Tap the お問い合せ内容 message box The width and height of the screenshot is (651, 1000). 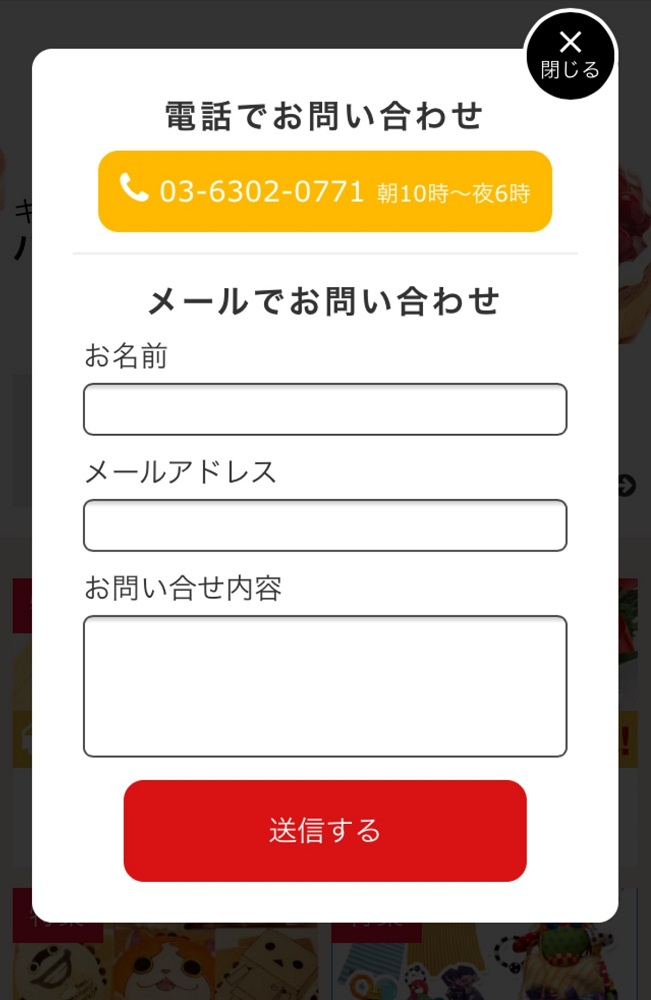(325, 686)
